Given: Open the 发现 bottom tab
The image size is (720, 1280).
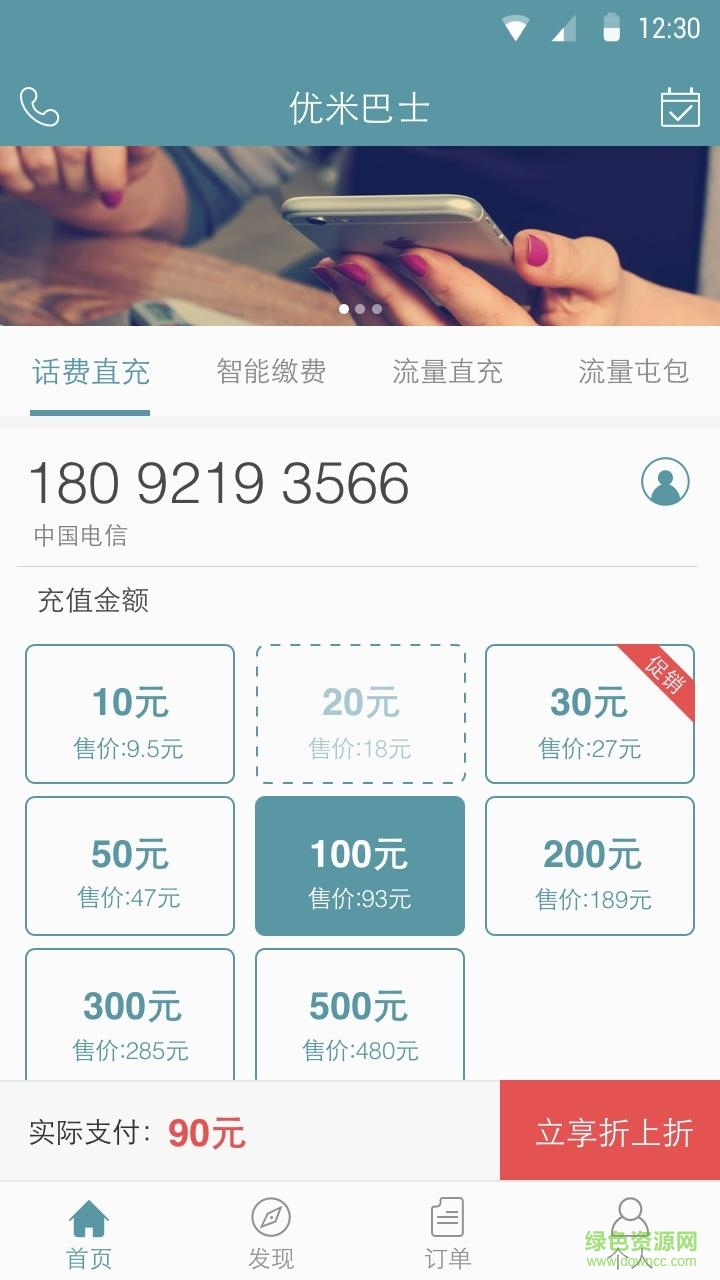Looking at the screenshot, I should [x=271, y=1234].
